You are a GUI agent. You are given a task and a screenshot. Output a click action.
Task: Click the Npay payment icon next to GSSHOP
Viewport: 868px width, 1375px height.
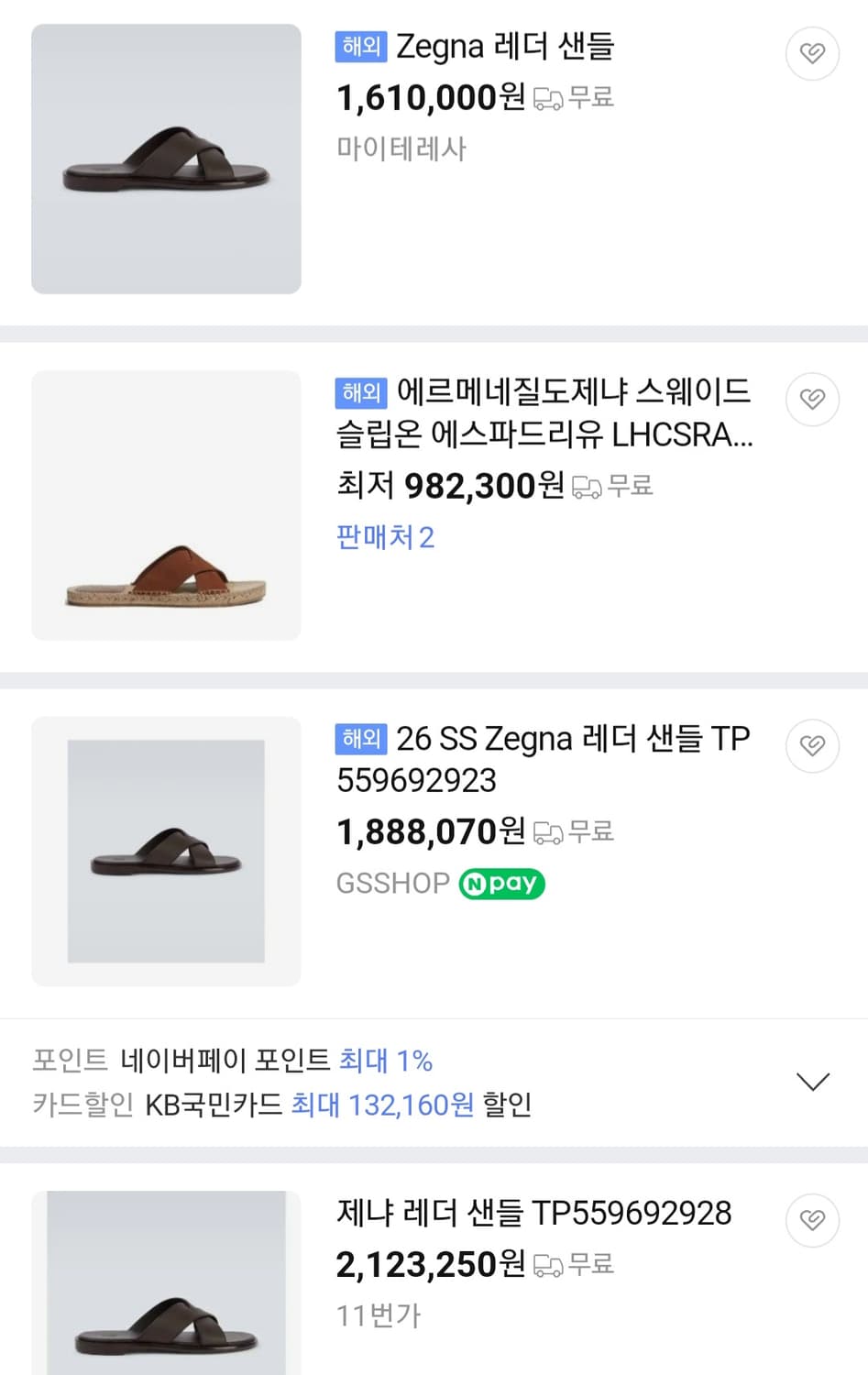(x=501, y=883)
